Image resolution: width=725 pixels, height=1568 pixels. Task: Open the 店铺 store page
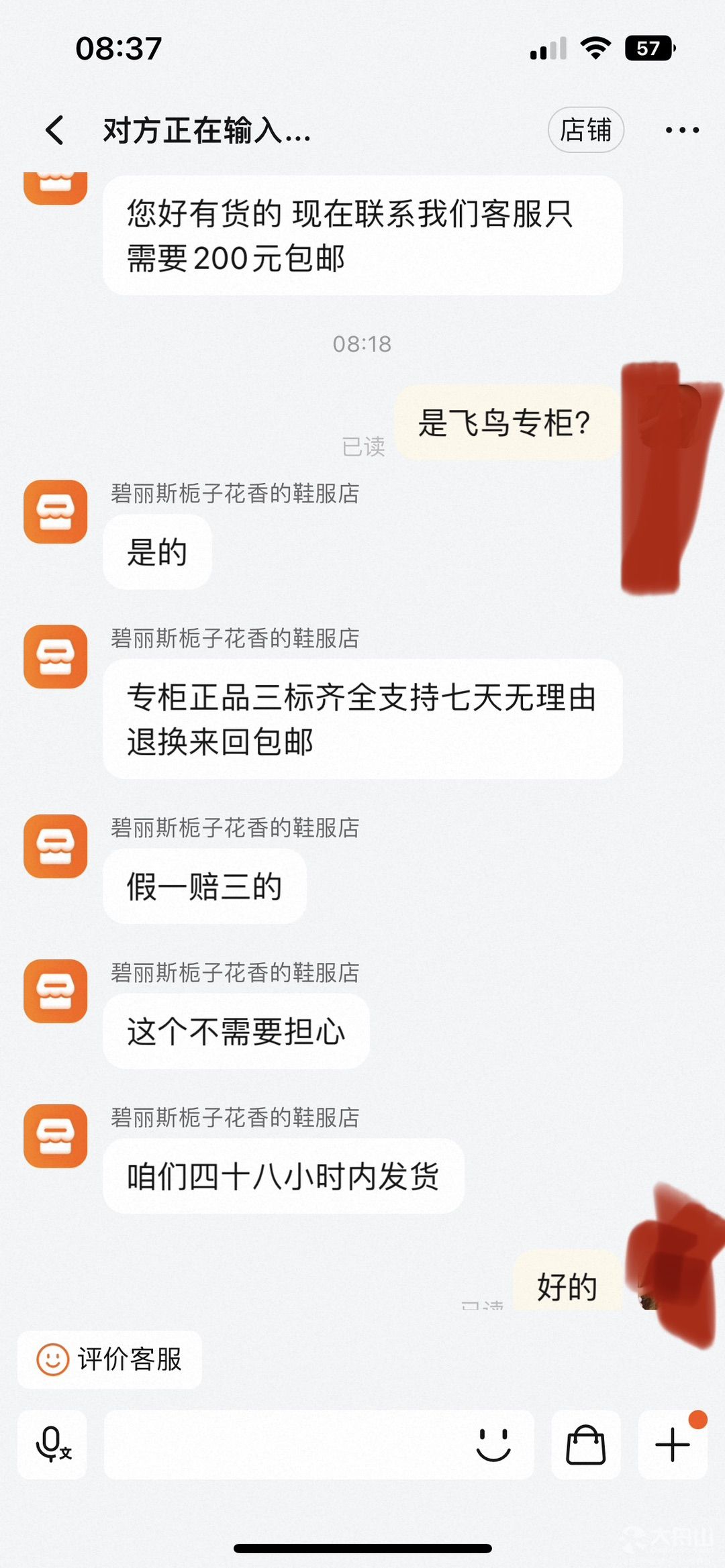pos(586,129)
